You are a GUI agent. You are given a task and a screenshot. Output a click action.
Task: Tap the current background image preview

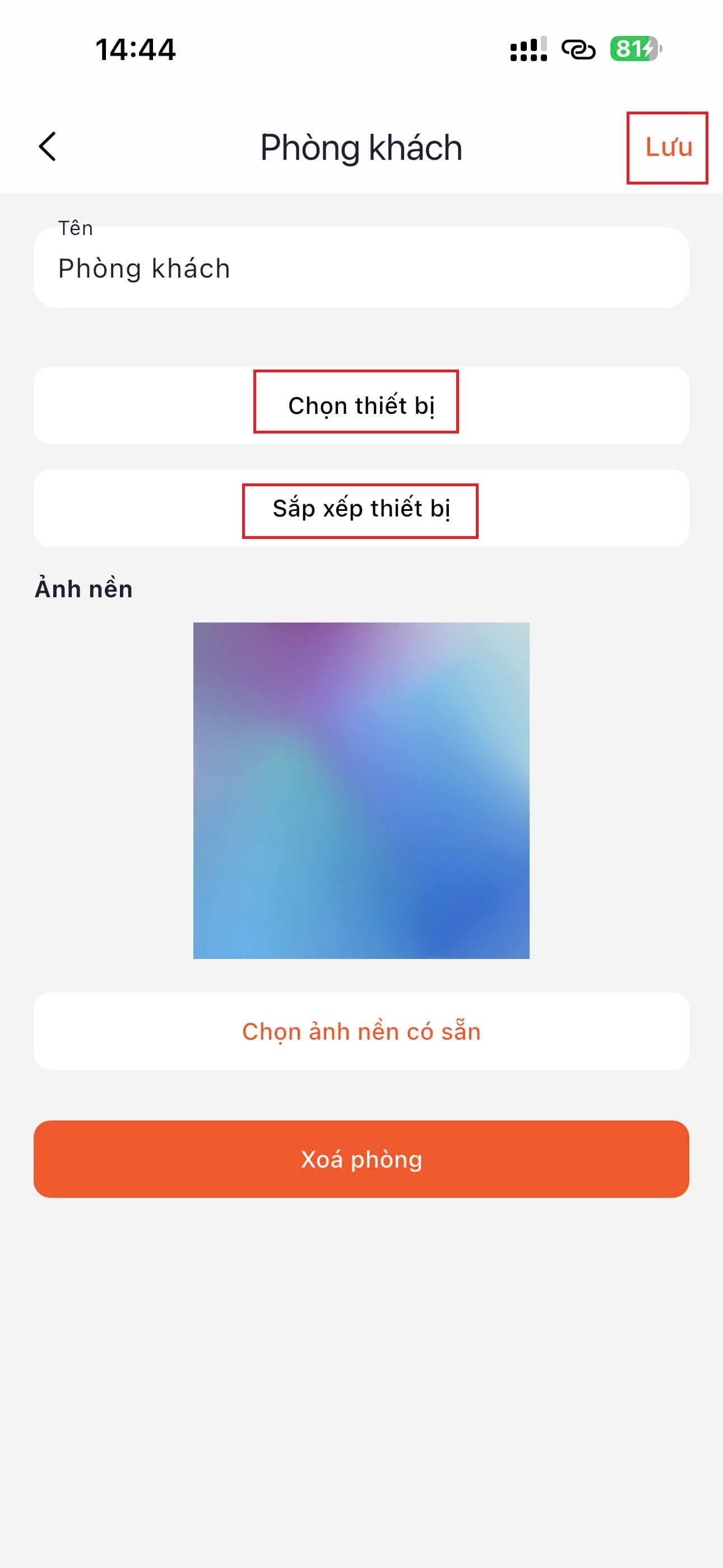click(361, 790)
